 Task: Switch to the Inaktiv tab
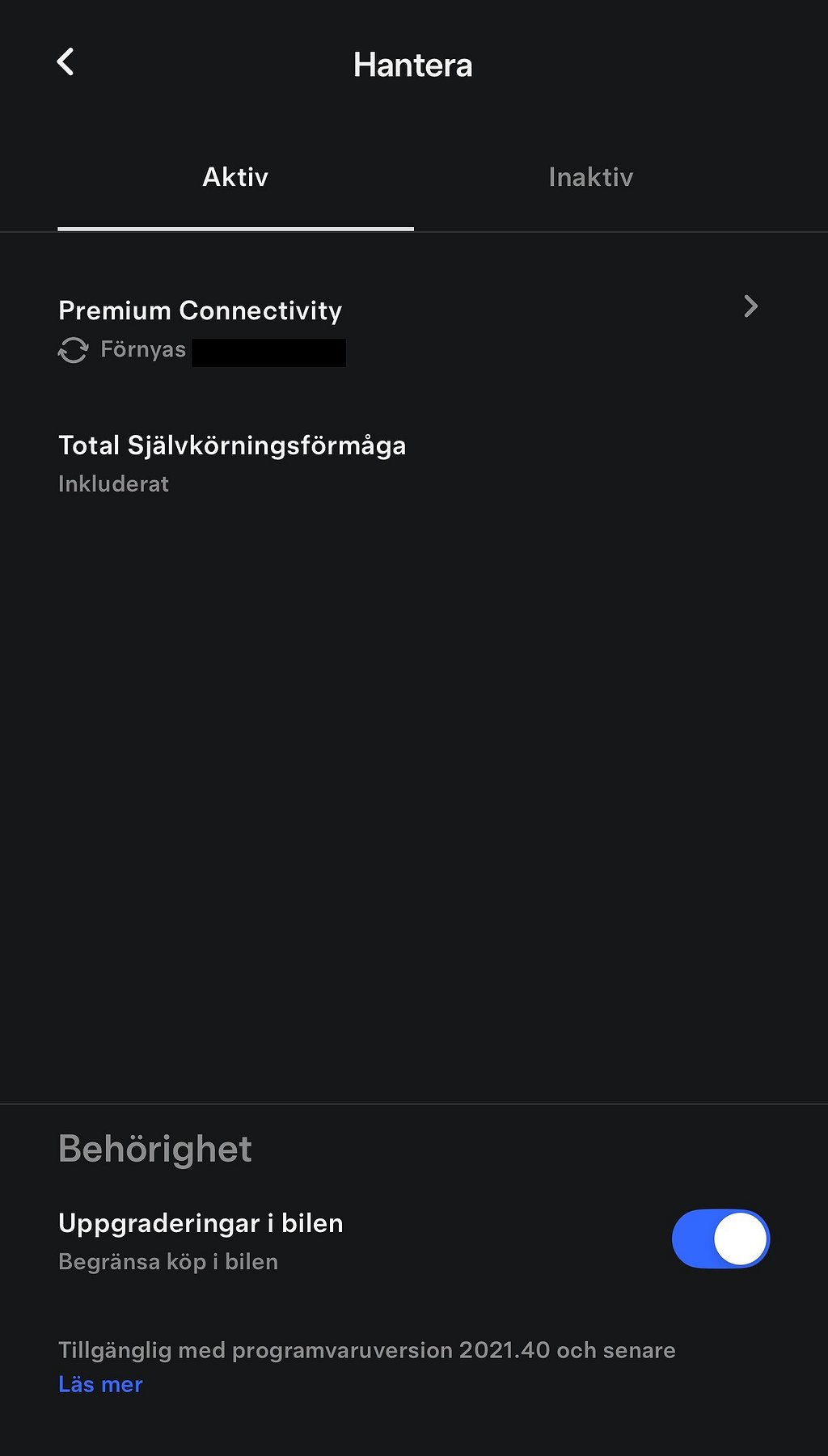coord(591,177)
